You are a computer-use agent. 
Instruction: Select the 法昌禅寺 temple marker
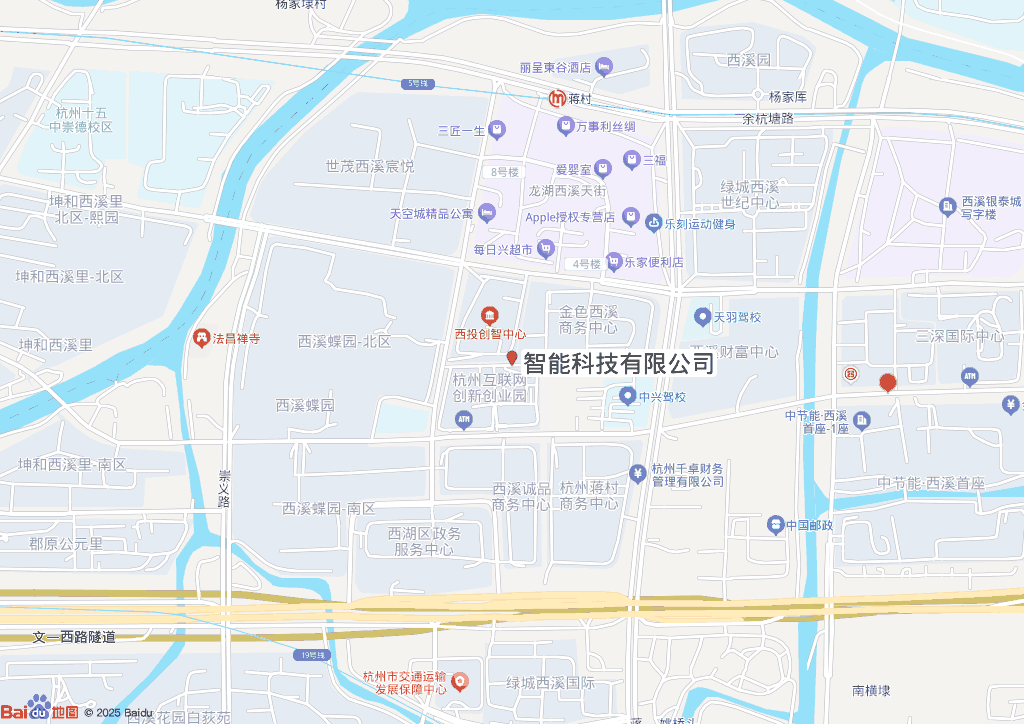200,338
